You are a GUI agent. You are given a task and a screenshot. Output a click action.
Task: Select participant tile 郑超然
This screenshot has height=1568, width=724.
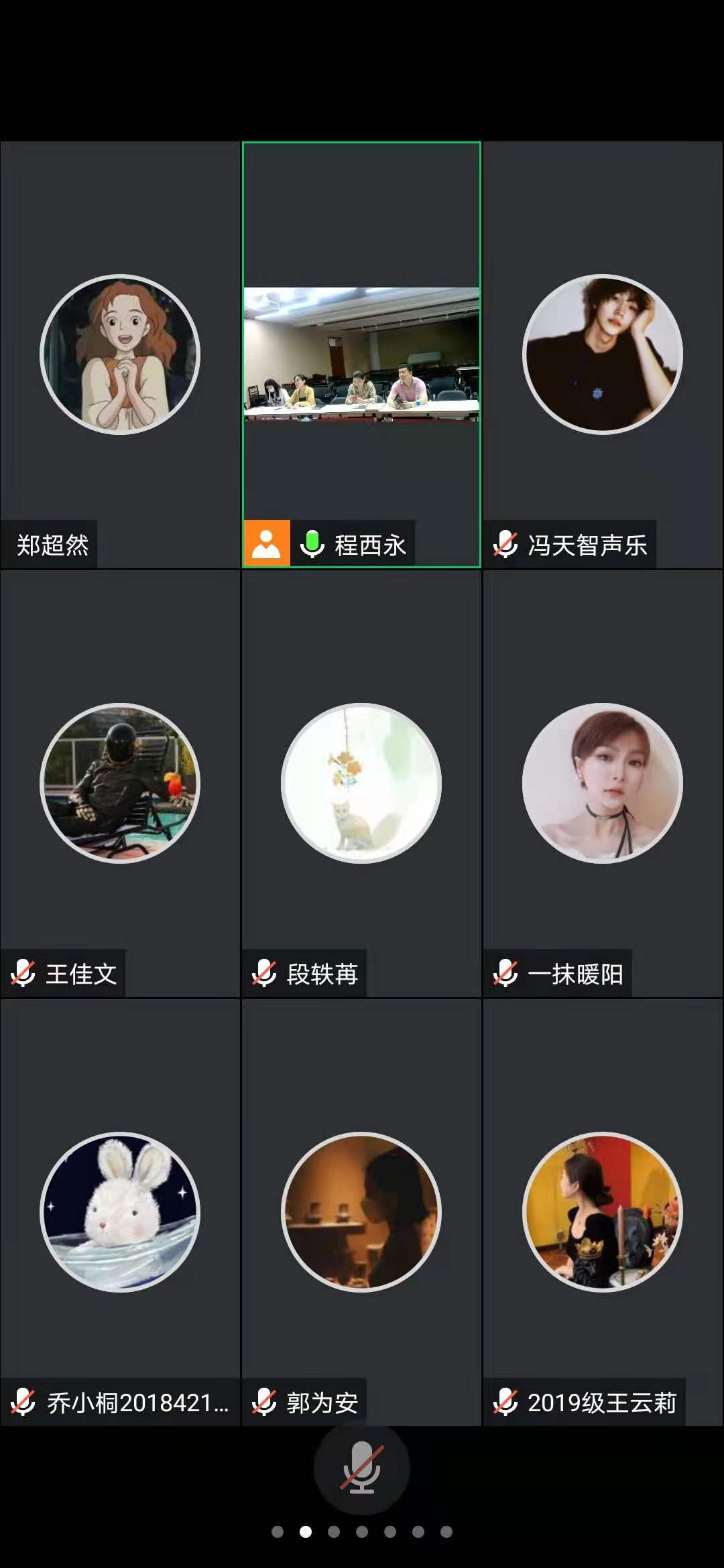tap(120, 354)
